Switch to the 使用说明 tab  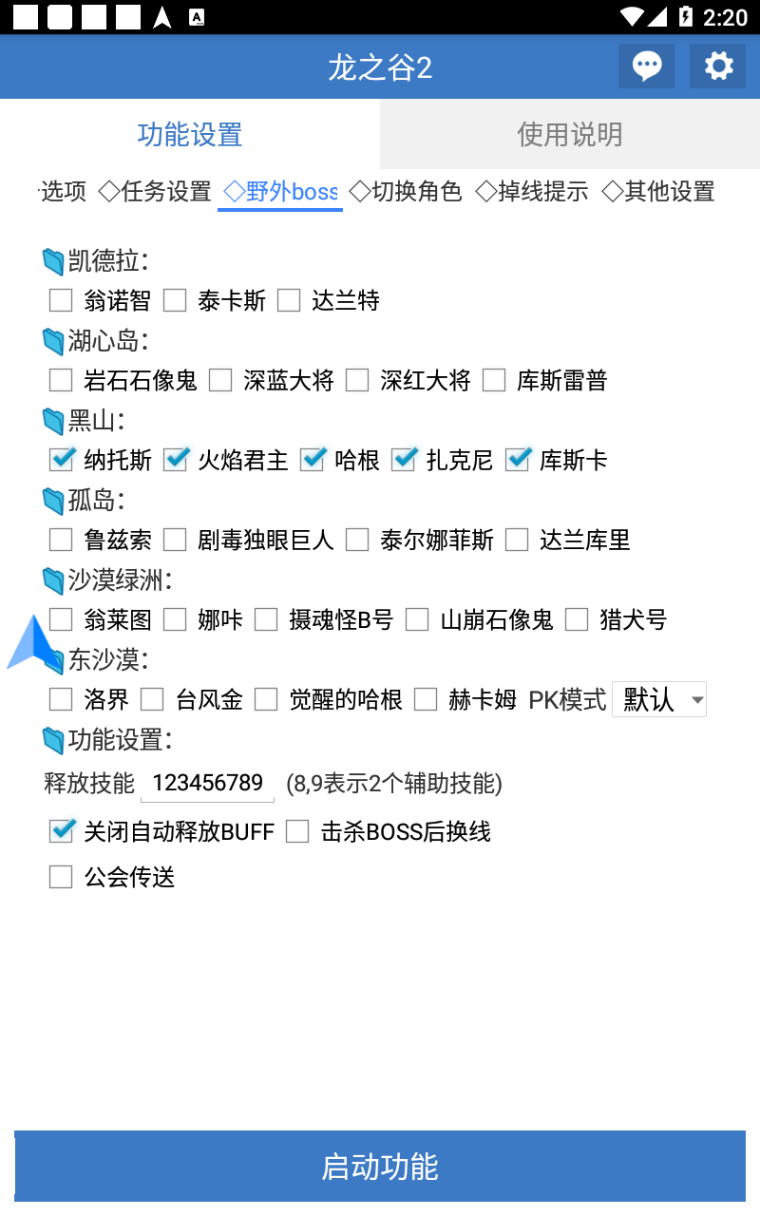pos(569,134)
